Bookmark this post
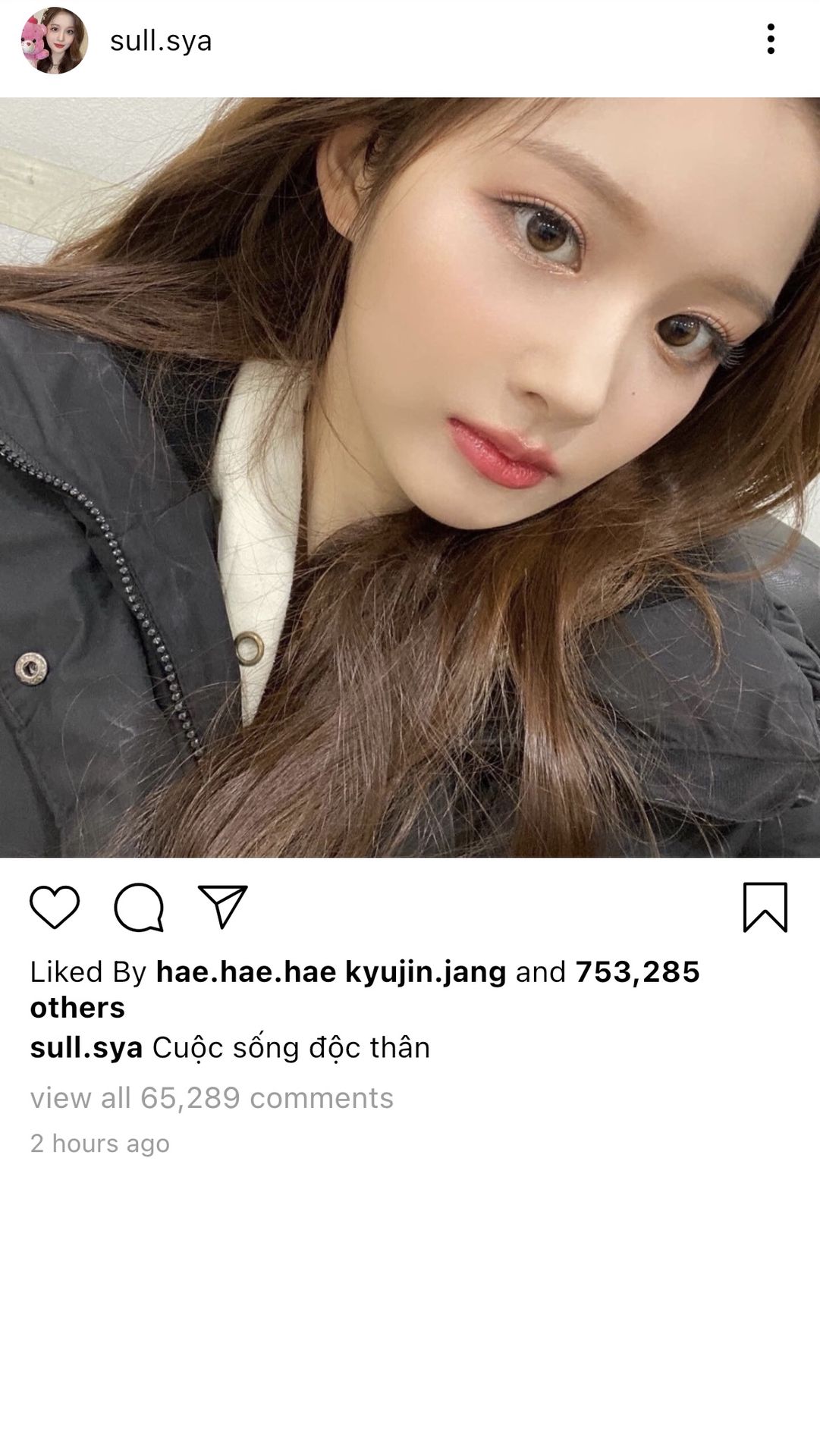Viewport: 820px width, 1456px height. pos(765,907)
